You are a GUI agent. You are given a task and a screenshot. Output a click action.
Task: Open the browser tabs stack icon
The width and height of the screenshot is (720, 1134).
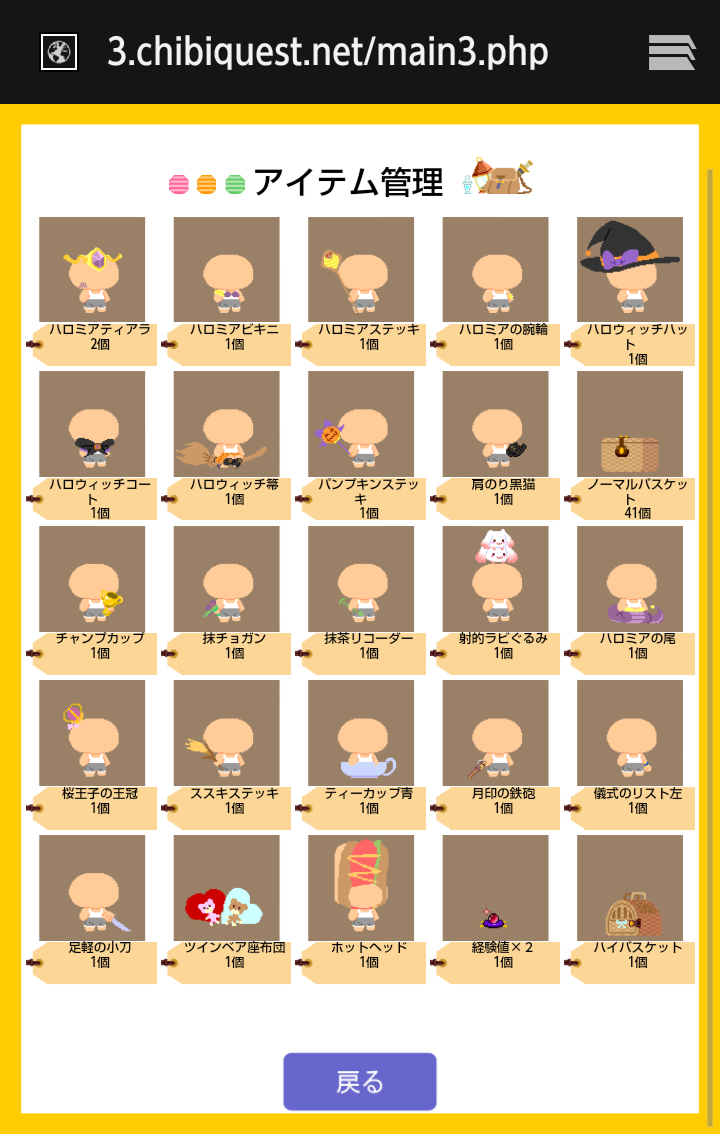(671, 52)
